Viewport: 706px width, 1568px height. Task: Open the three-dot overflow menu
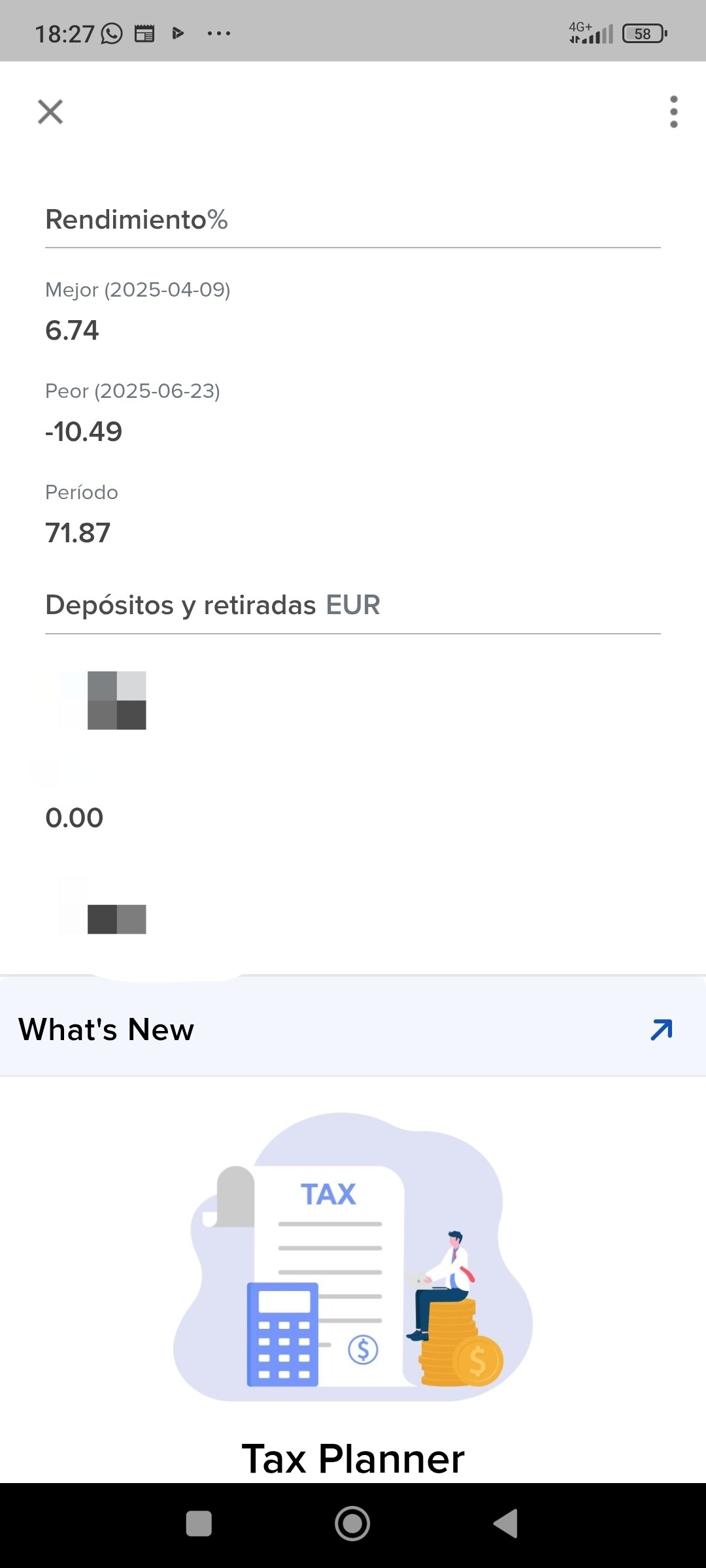click(x=673, y=112)
